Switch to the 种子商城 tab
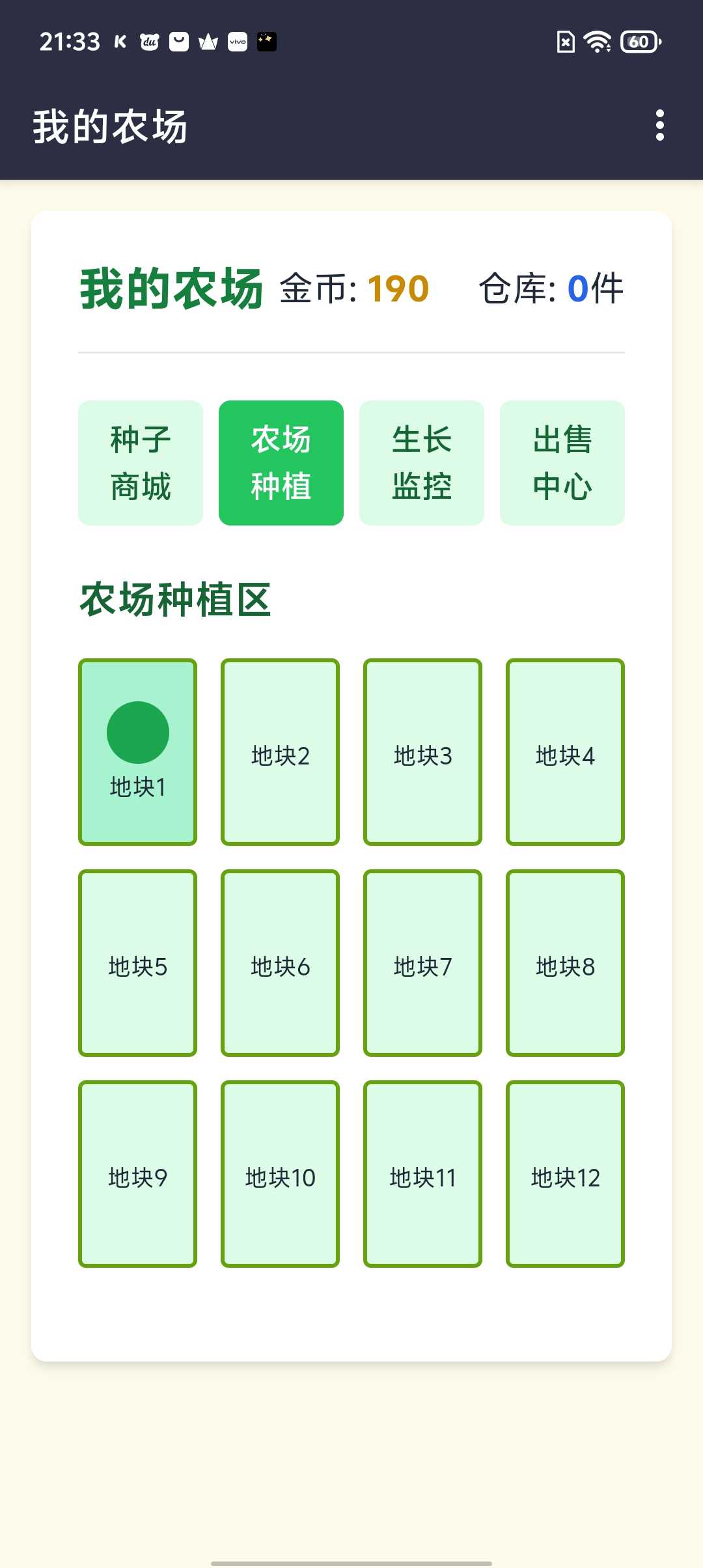Image resolution: width=703 pixels, height=1568 pixels. (141, 463)
